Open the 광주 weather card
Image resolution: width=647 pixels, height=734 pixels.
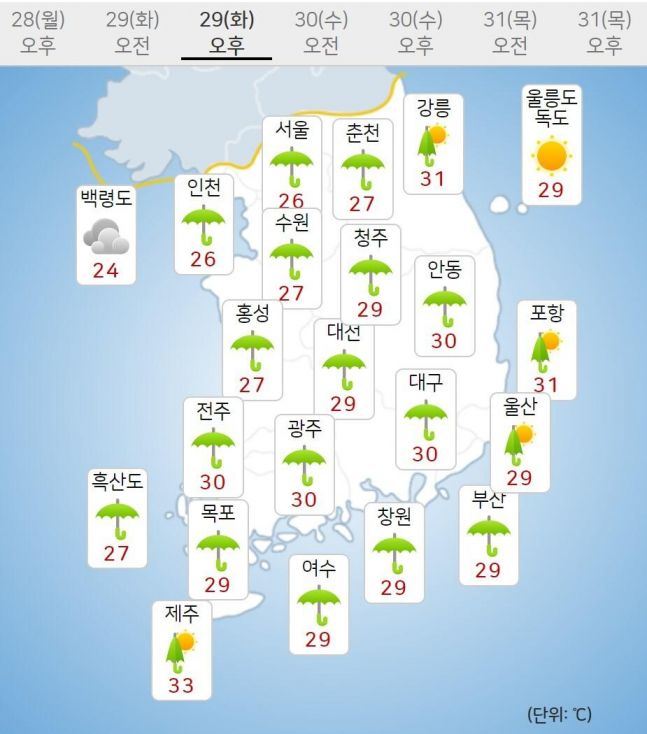click(304, 464)
